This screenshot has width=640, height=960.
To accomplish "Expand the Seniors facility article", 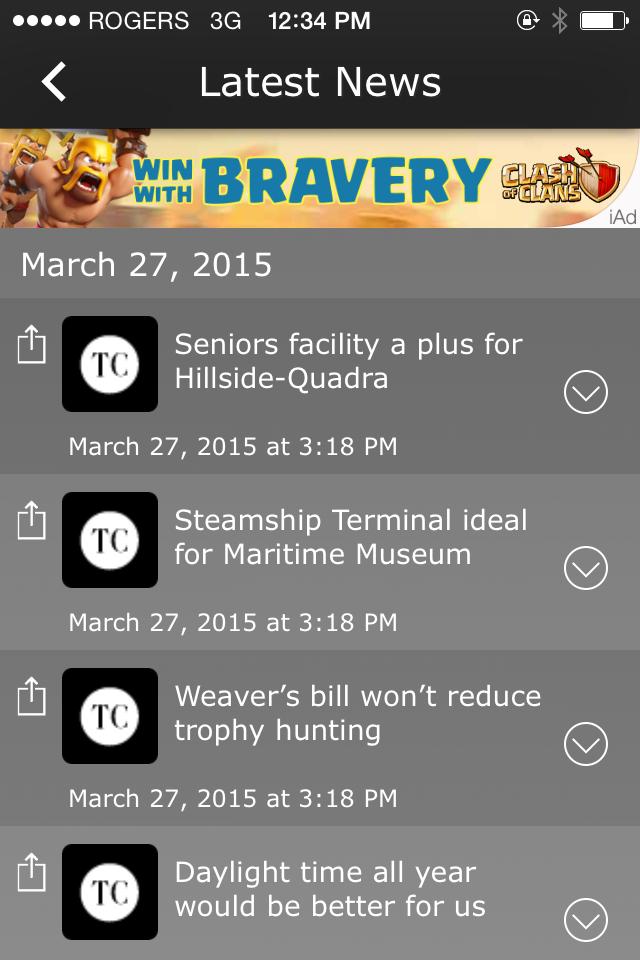I will 586,392.
